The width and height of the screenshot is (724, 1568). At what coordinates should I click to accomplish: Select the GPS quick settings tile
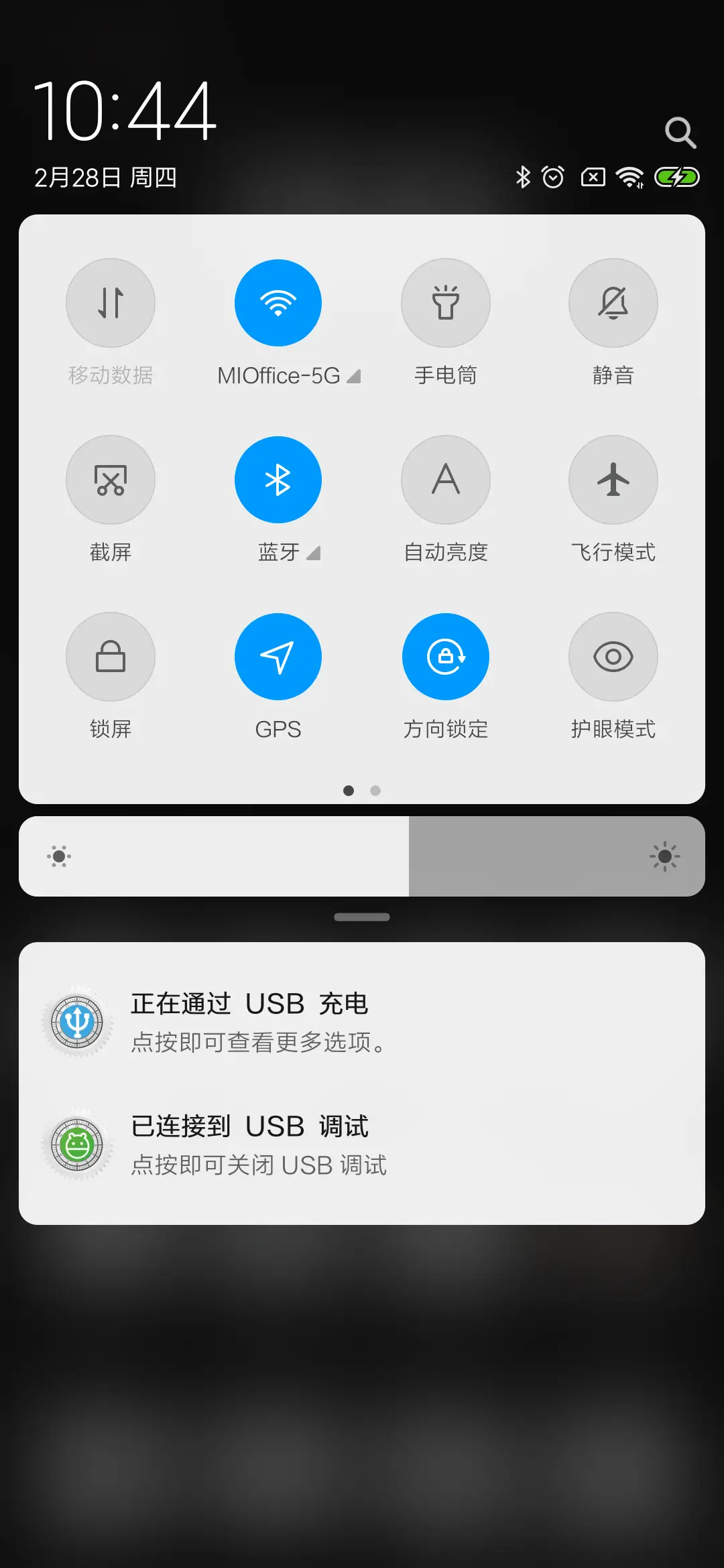click(x=278, y=657)
